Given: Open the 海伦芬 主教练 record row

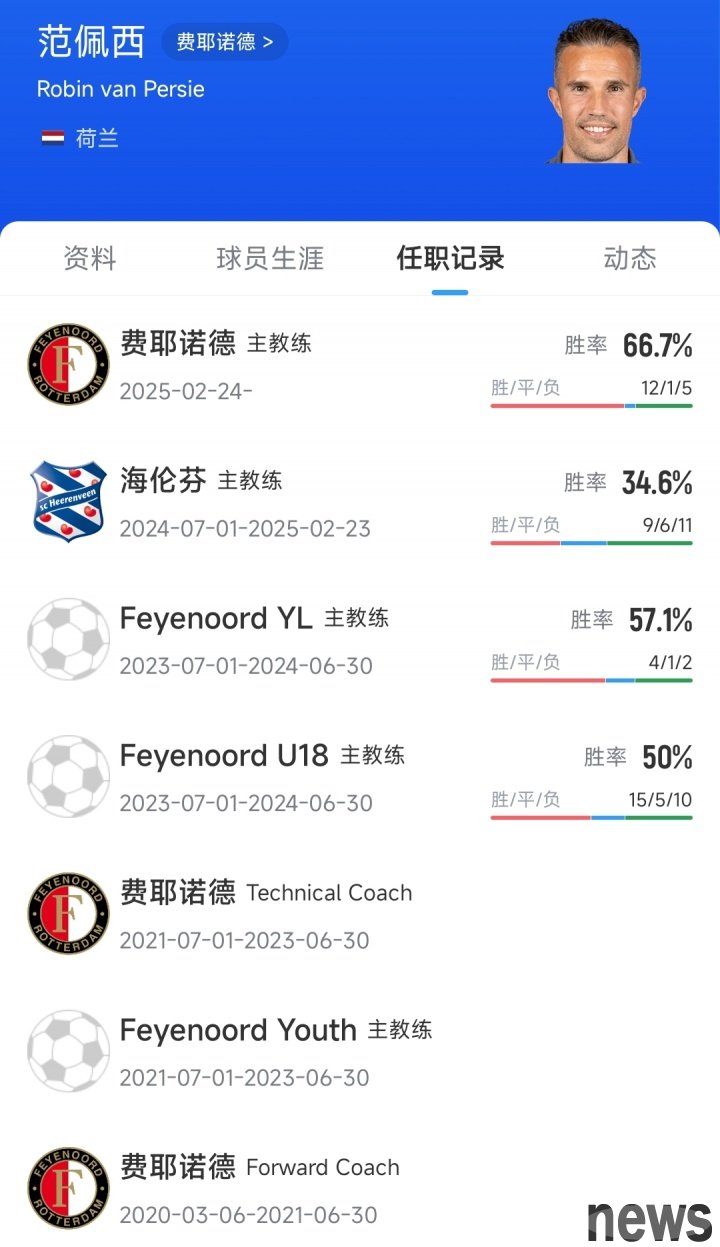Looking at the screenshot, I should tap(360, 502).
